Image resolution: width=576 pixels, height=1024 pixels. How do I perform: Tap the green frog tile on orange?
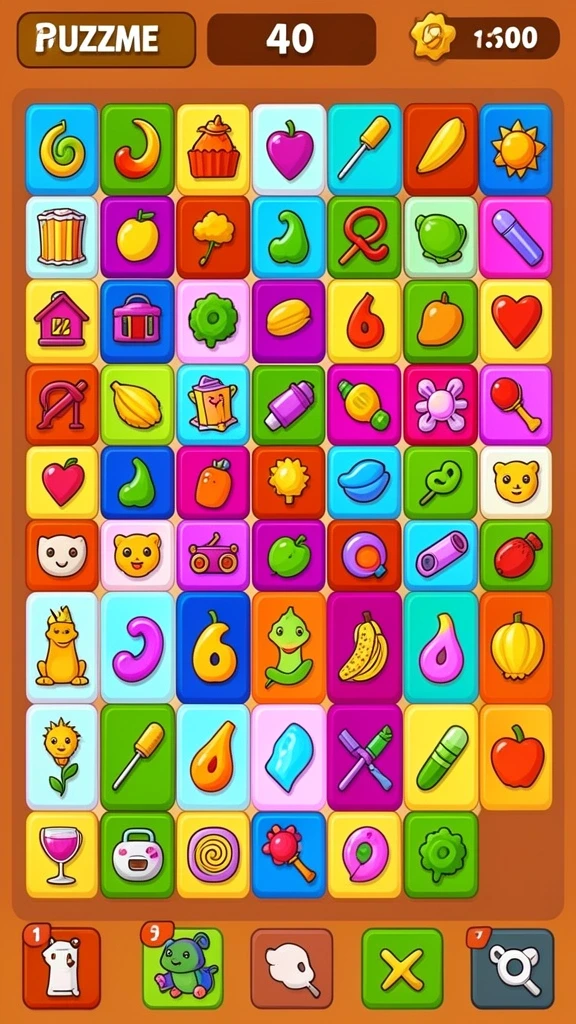(289, 647)
